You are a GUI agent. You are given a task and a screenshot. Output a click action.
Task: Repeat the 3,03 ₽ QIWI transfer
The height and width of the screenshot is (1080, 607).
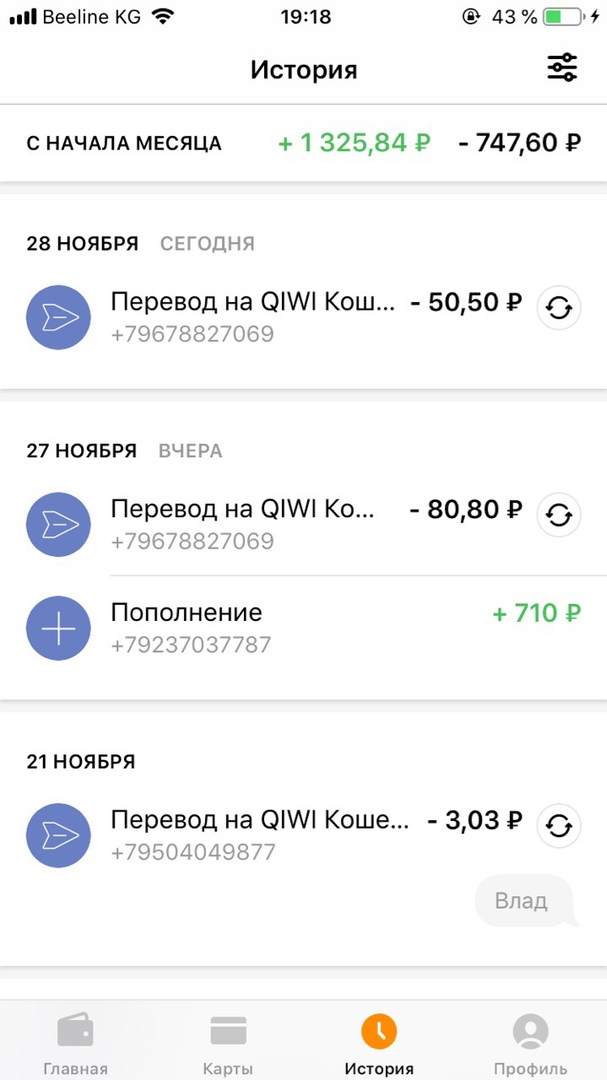pyautogui.click(x=559, y=826)
